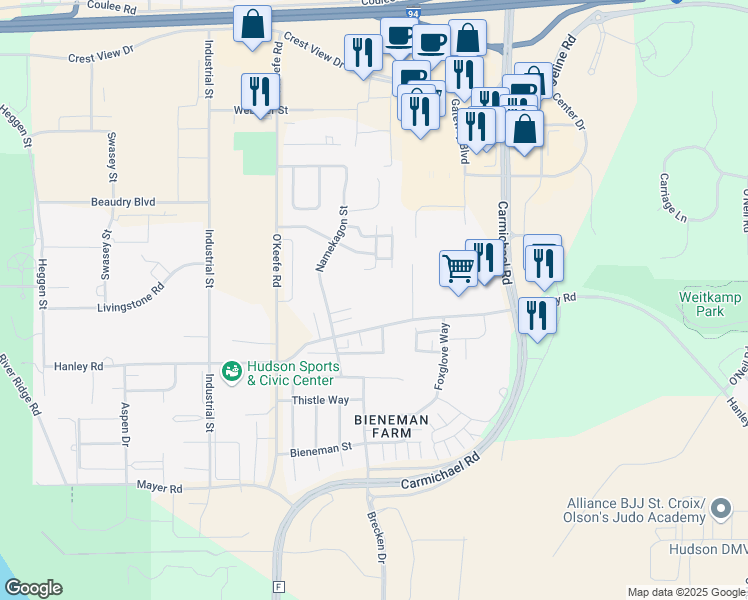The height and width of the screenshot is (600, 748).
Task: Open the Hudson Sports & Civic Center pin
Action: pos(232,373)
